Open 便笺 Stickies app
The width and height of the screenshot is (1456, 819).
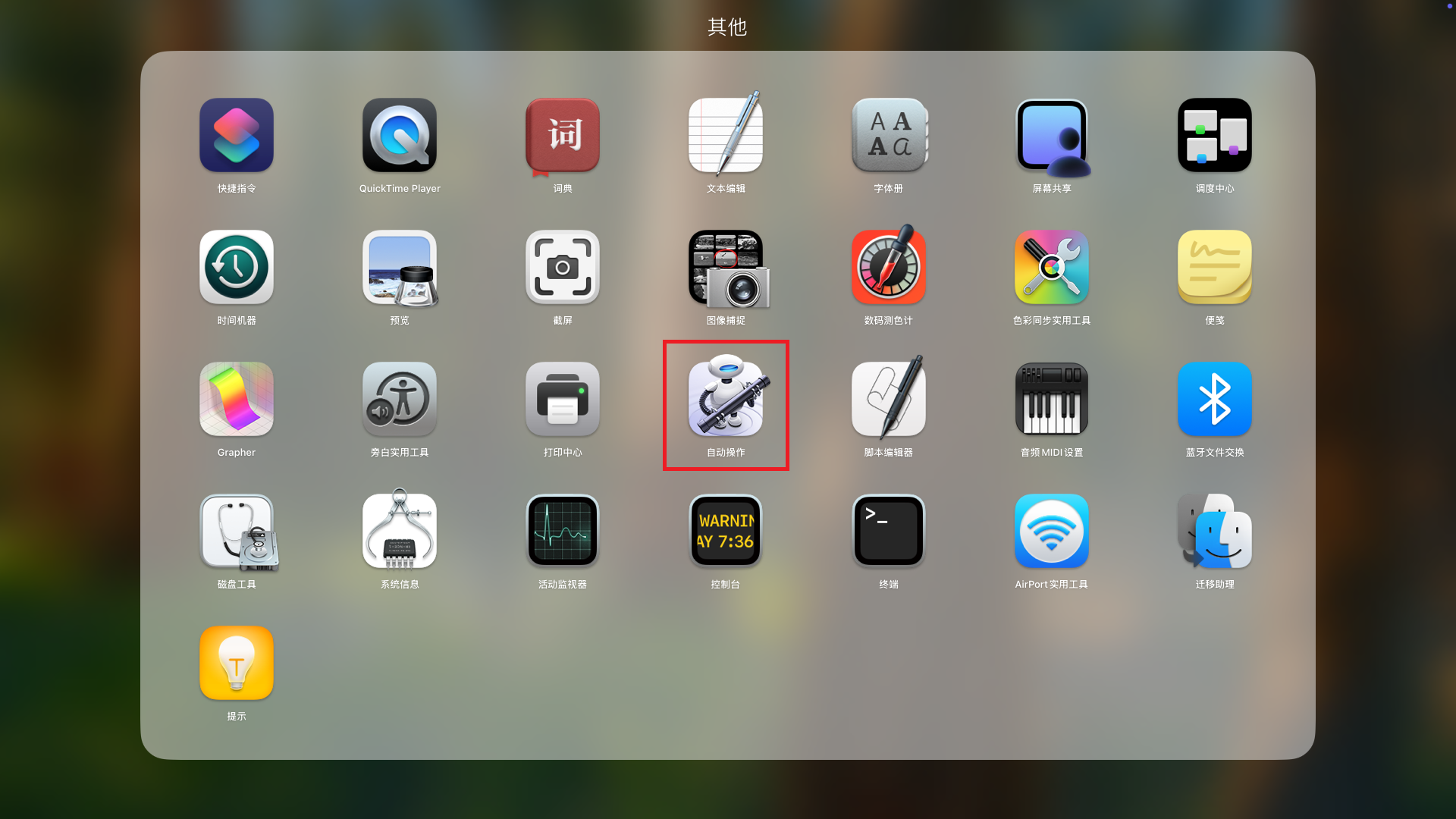(x=1215, y=268)
